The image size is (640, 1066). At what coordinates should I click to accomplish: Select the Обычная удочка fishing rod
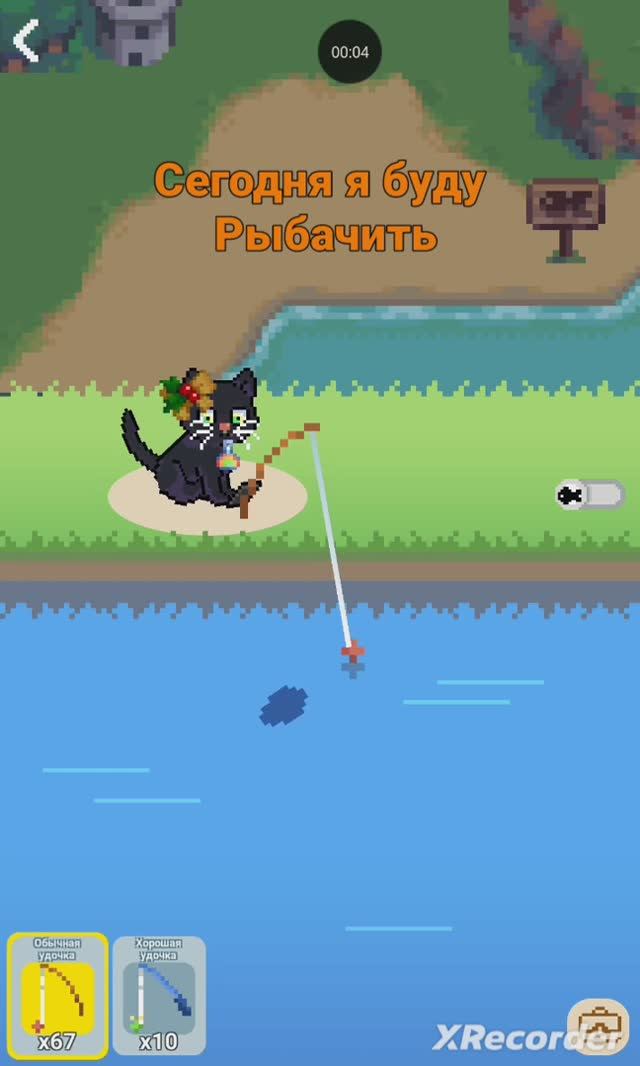click(58, 995)
